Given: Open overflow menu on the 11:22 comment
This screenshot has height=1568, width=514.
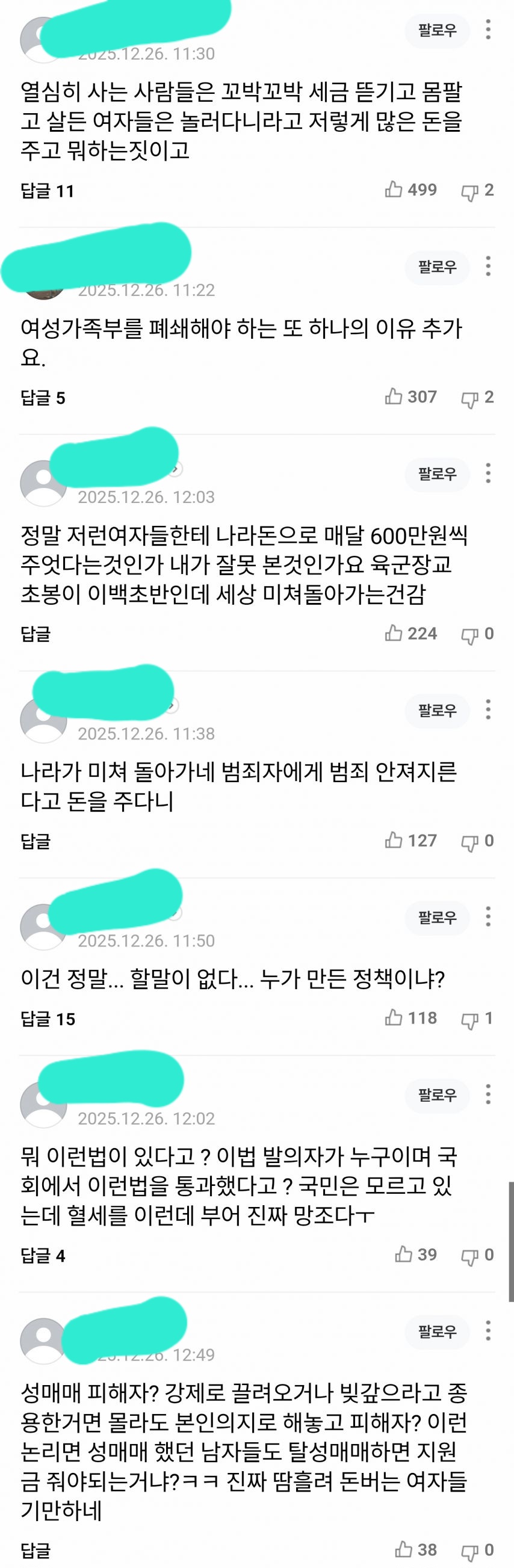Looking at the screenshot, I should tap(488, 266).
